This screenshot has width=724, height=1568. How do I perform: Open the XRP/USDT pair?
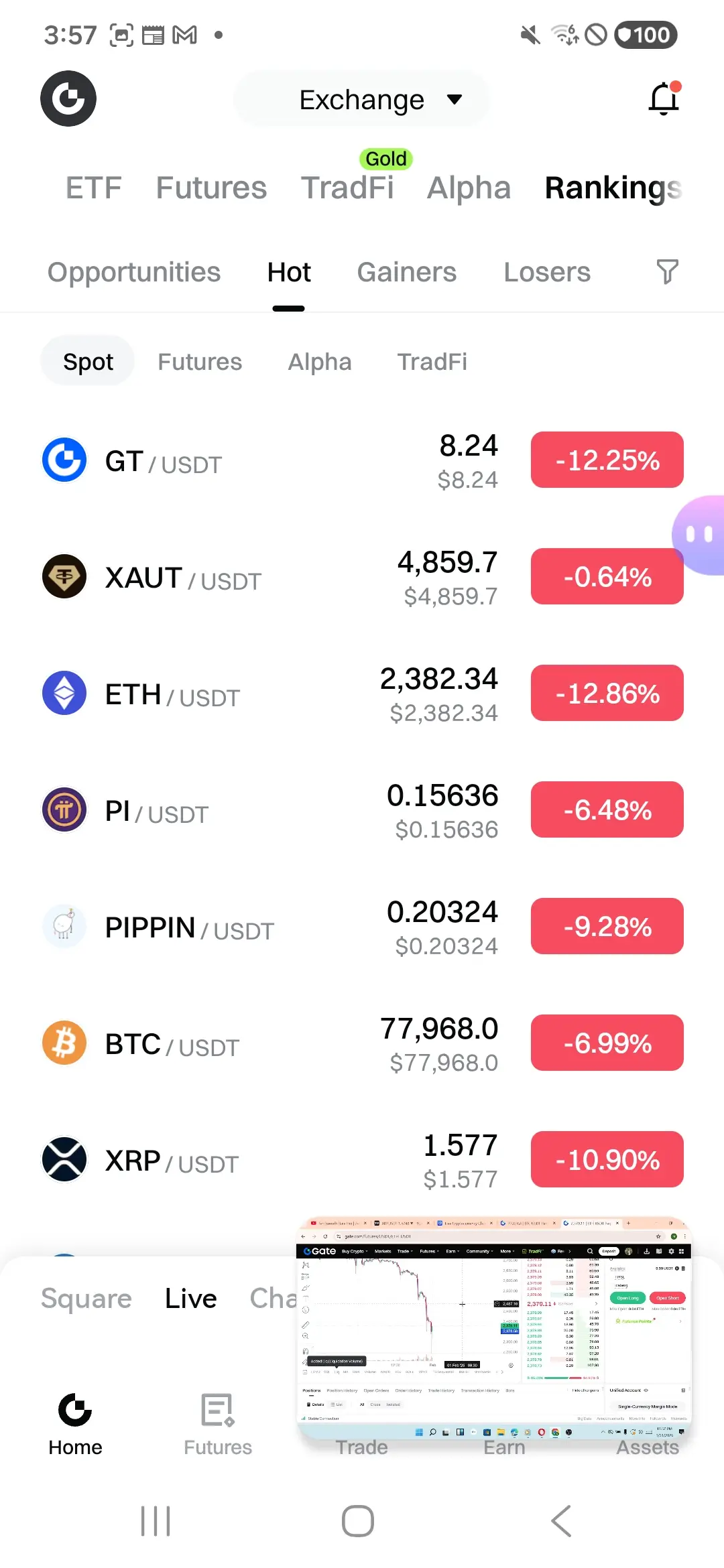pos(268,1161)
